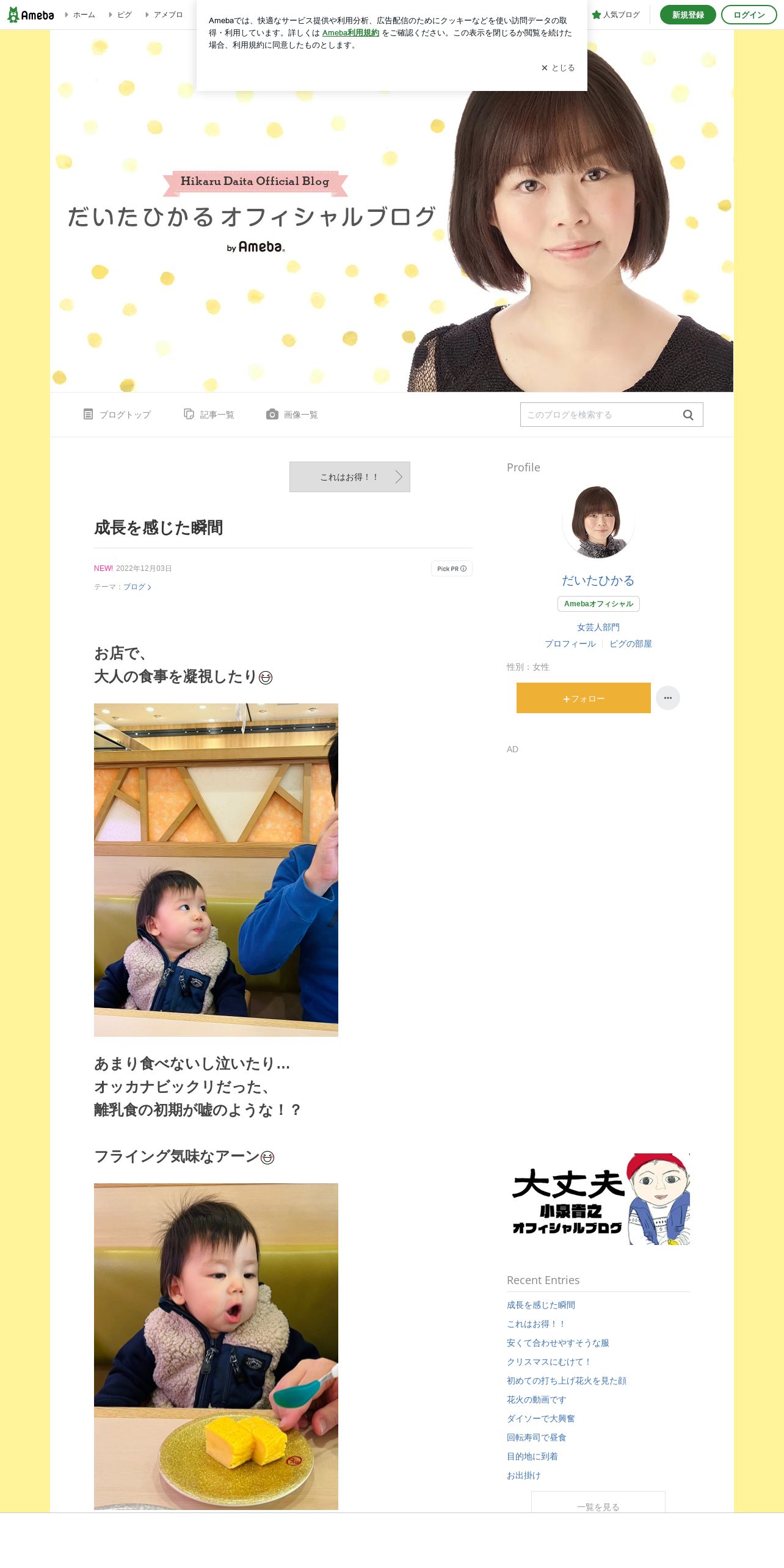
Task: Go to ブログトップ
Action: point(117,415)
